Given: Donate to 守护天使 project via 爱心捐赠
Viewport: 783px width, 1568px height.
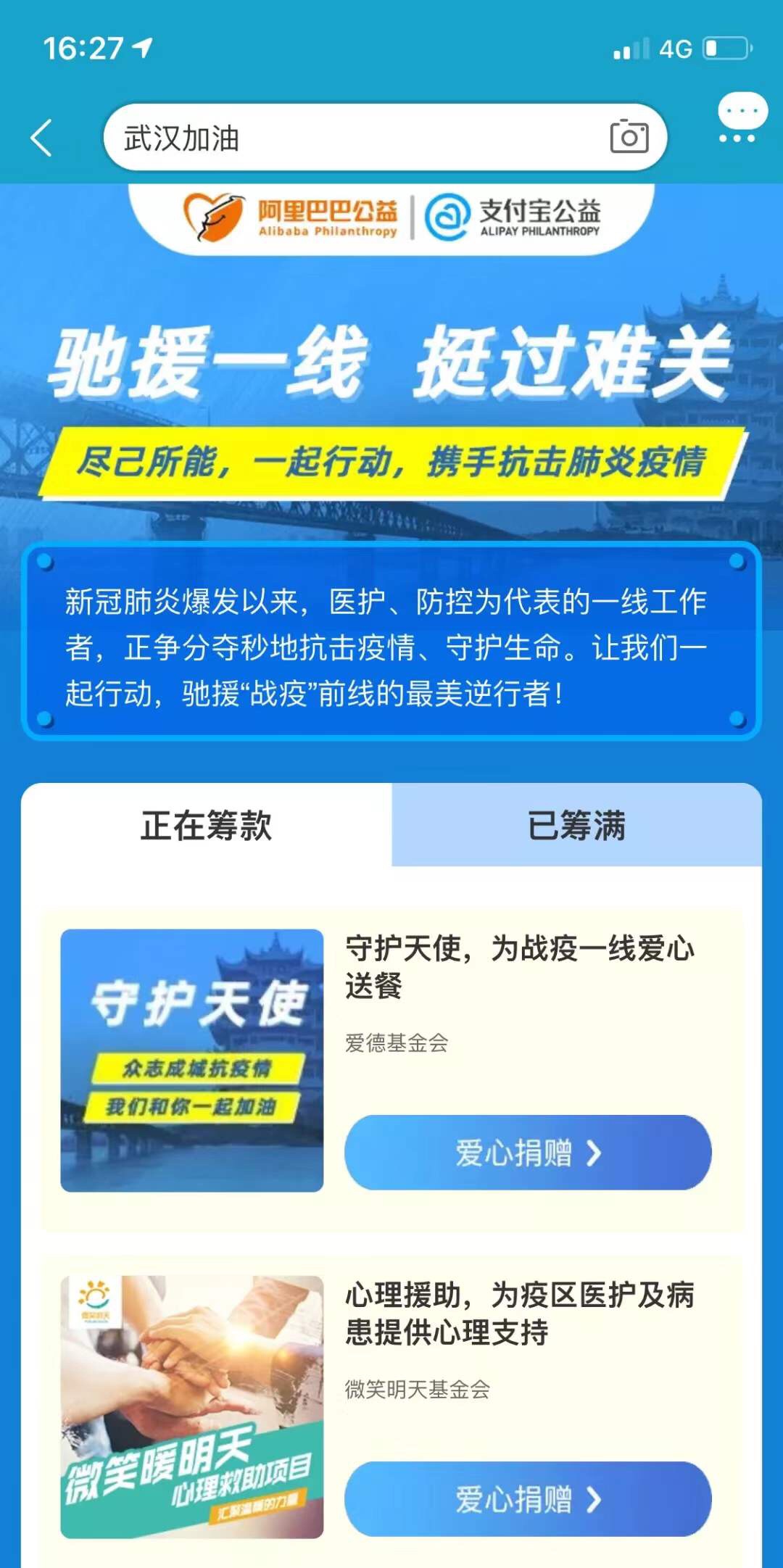Looking at the screenshot, I should point(528,1153).
